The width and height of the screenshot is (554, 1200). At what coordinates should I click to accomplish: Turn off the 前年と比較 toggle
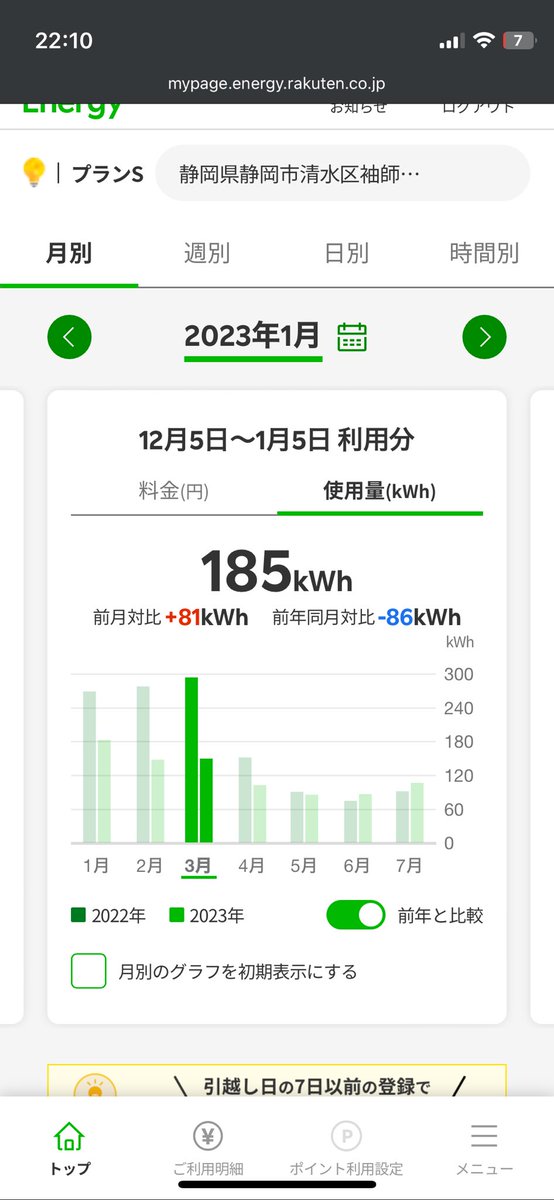tap(355, 915)
